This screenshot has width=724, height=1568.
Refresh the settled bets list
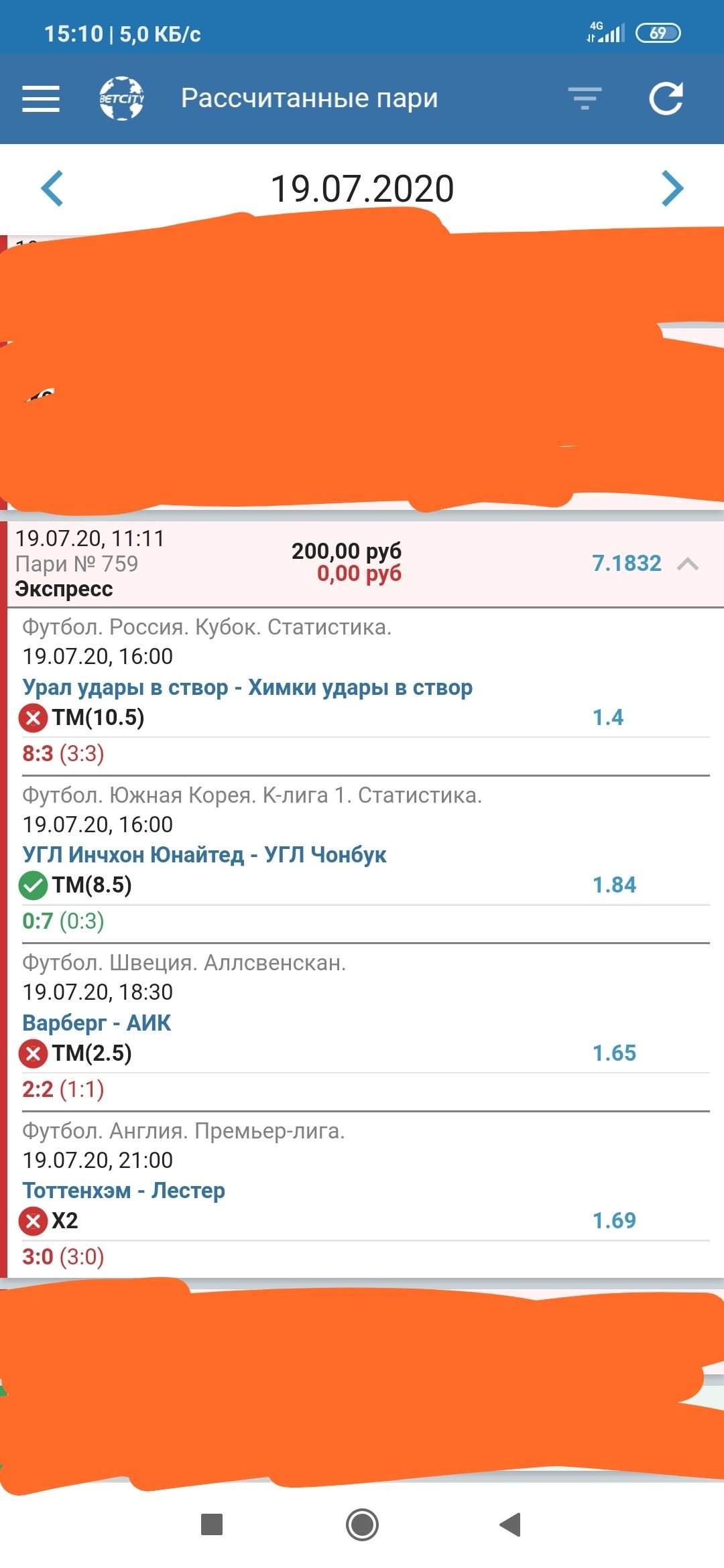coord(666,99)
